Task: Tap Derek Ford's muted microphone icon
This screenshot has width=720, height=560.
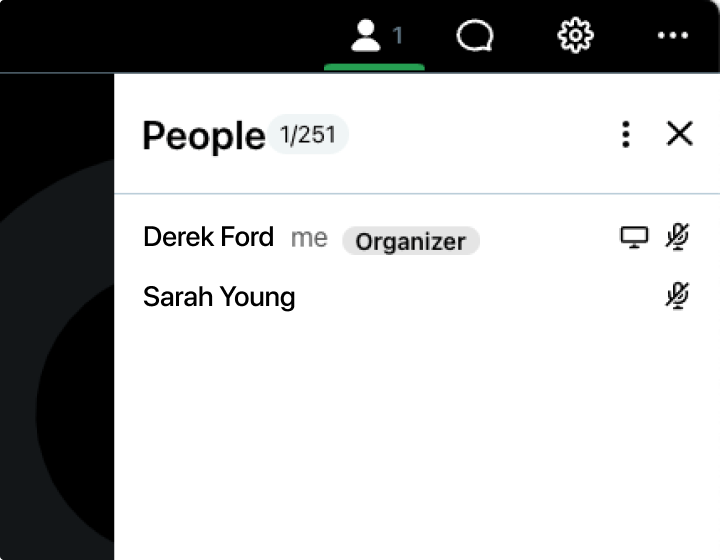Action: click(677, 238)
